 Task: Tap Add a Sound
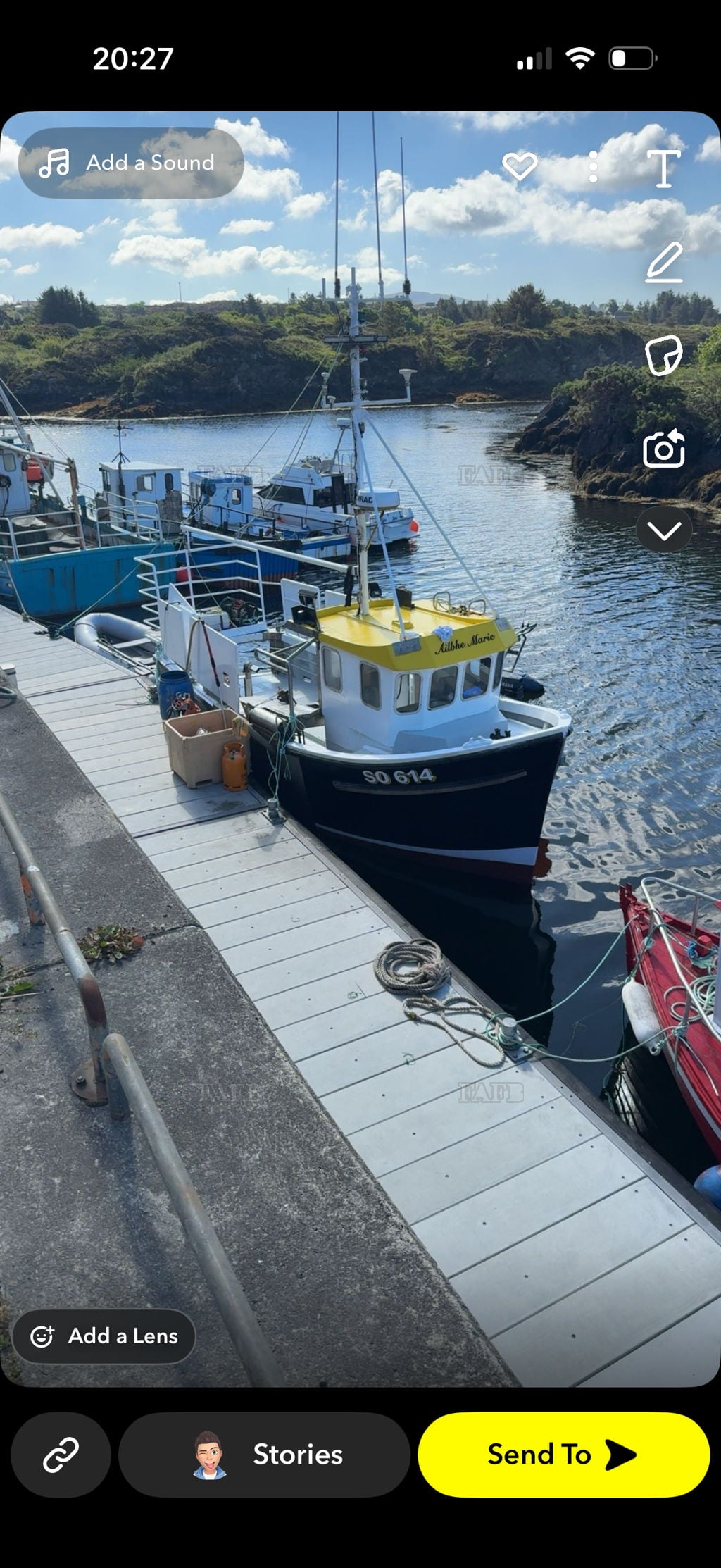click(131, 163)
